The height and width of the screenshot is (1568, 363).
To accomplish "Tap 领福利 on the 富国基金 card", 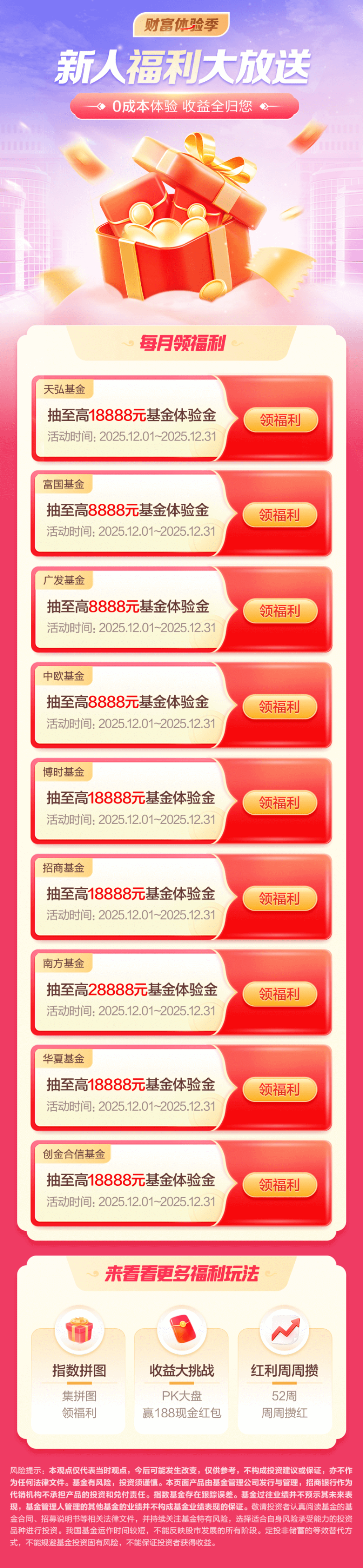I will 280,515.
